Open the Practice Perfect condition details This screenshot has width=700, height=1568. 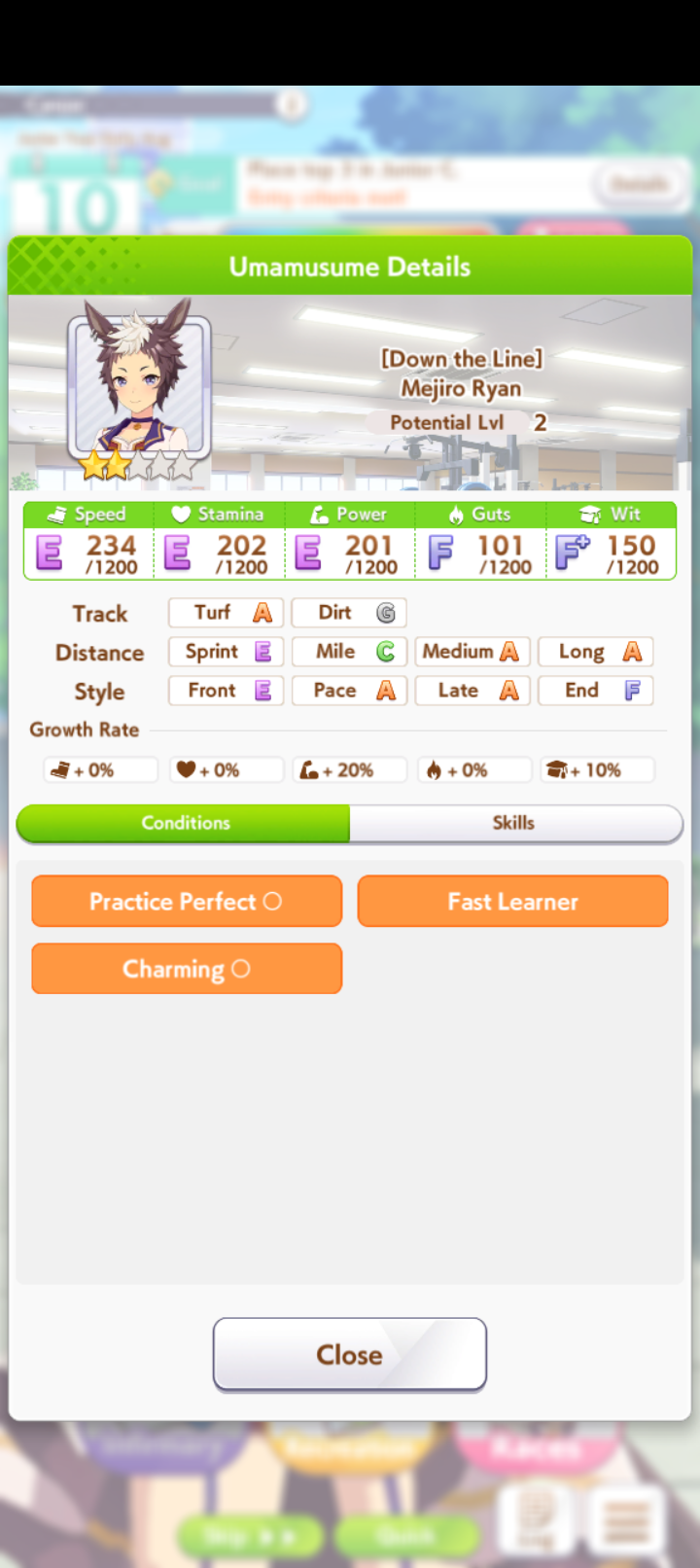tap(187, 902)
